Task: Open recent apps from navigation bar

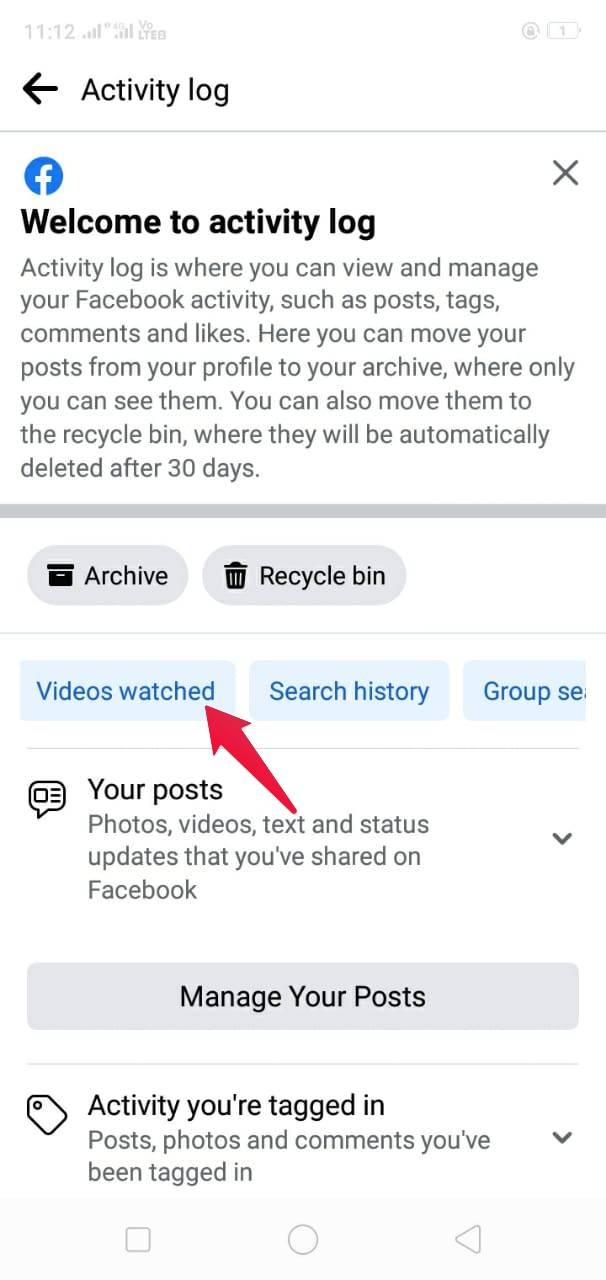Action: (x=138, y=1240)
